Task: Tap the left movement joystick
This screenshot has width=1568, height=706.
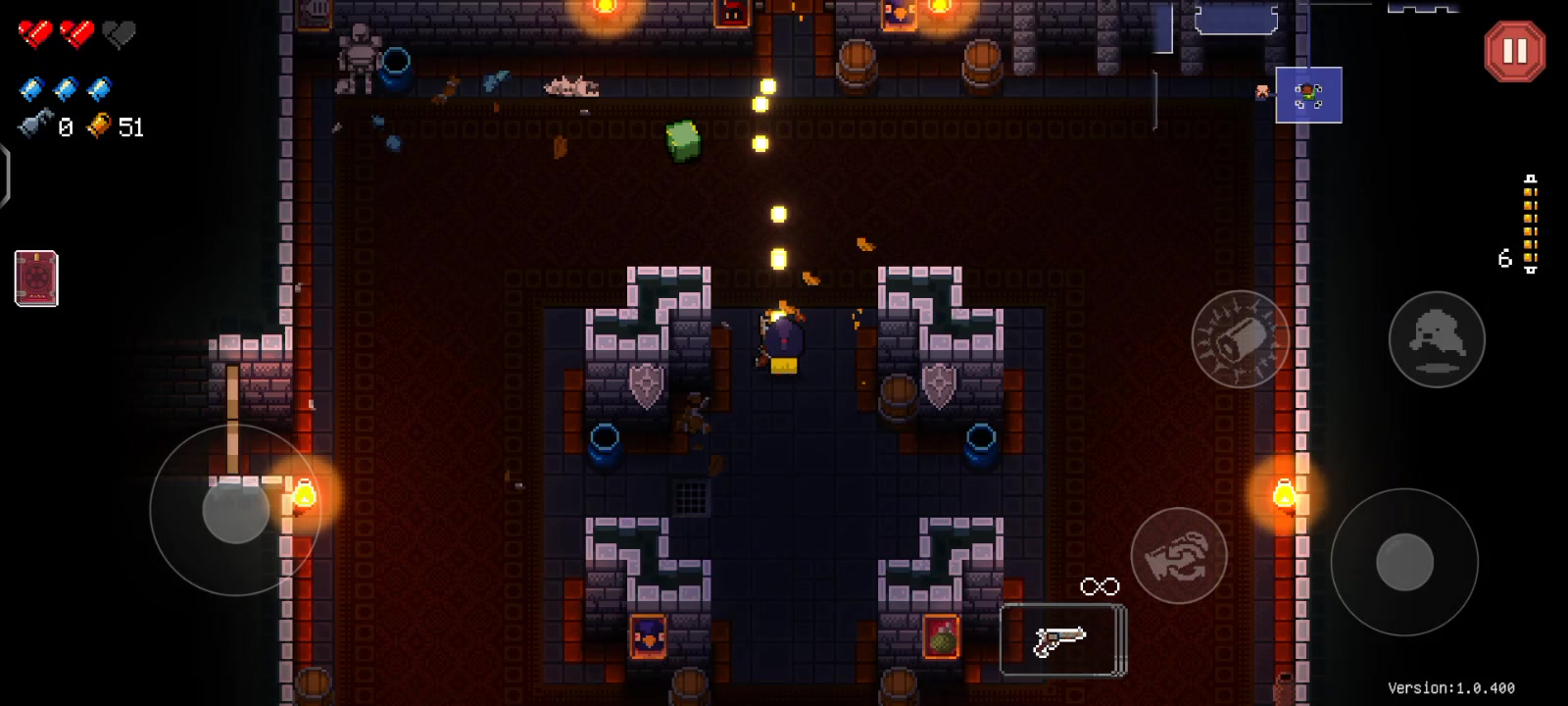Action: 235,510
